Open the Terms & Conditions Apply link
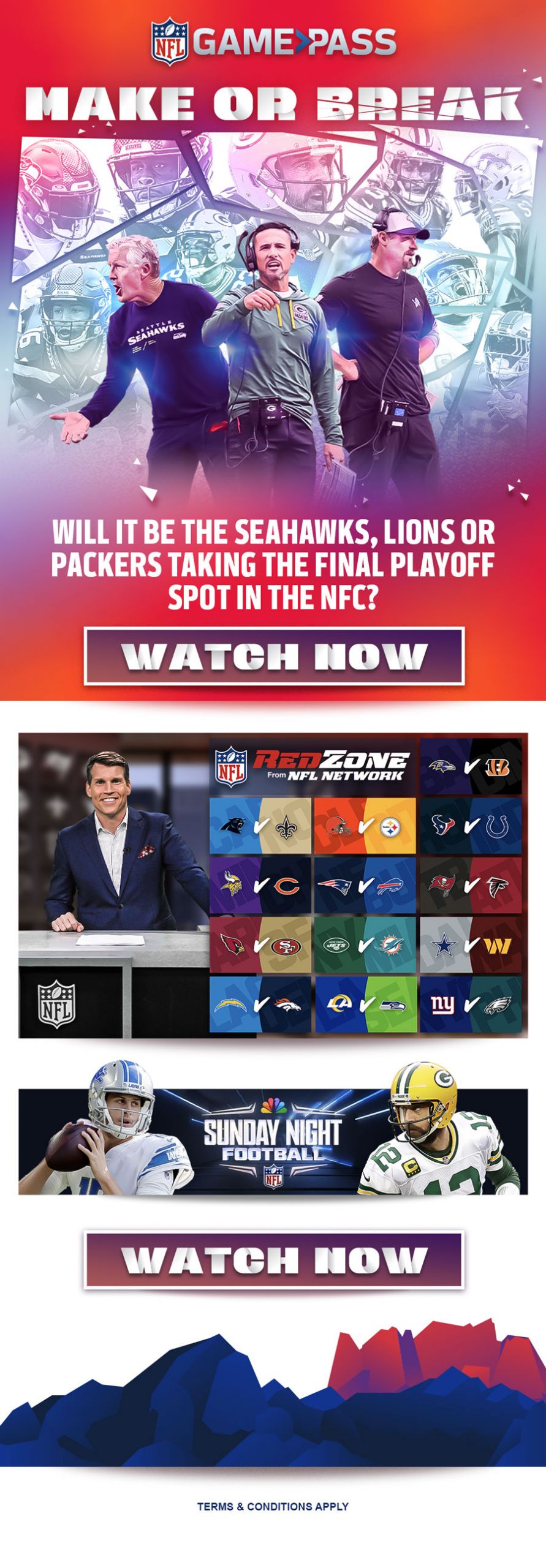This screenshot has width=546, height=1568. [x=273, y=1506]
